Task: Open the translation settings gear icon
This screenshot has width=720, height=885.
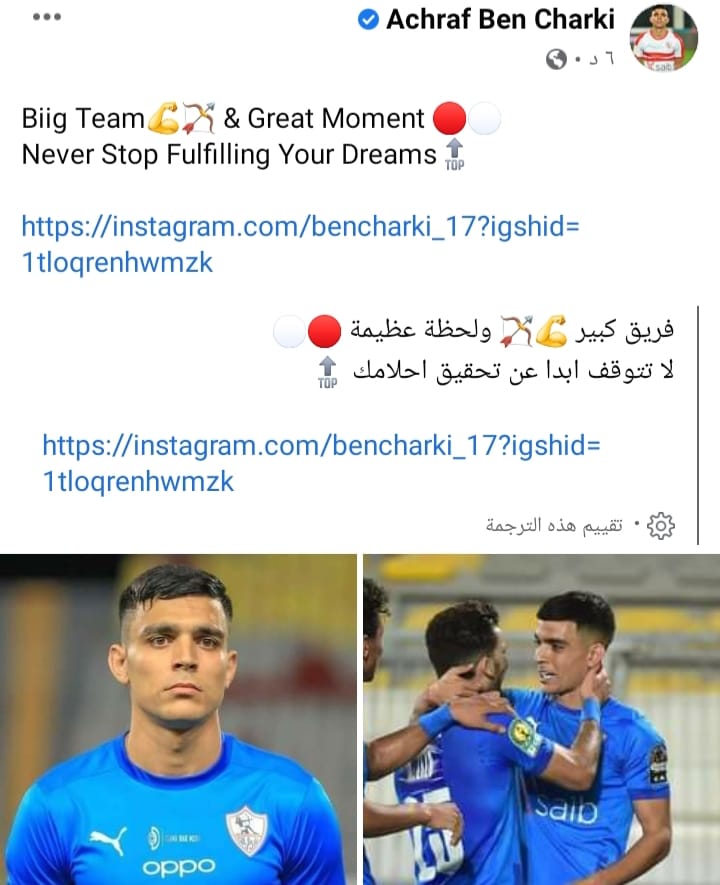Action: (661, 526)
